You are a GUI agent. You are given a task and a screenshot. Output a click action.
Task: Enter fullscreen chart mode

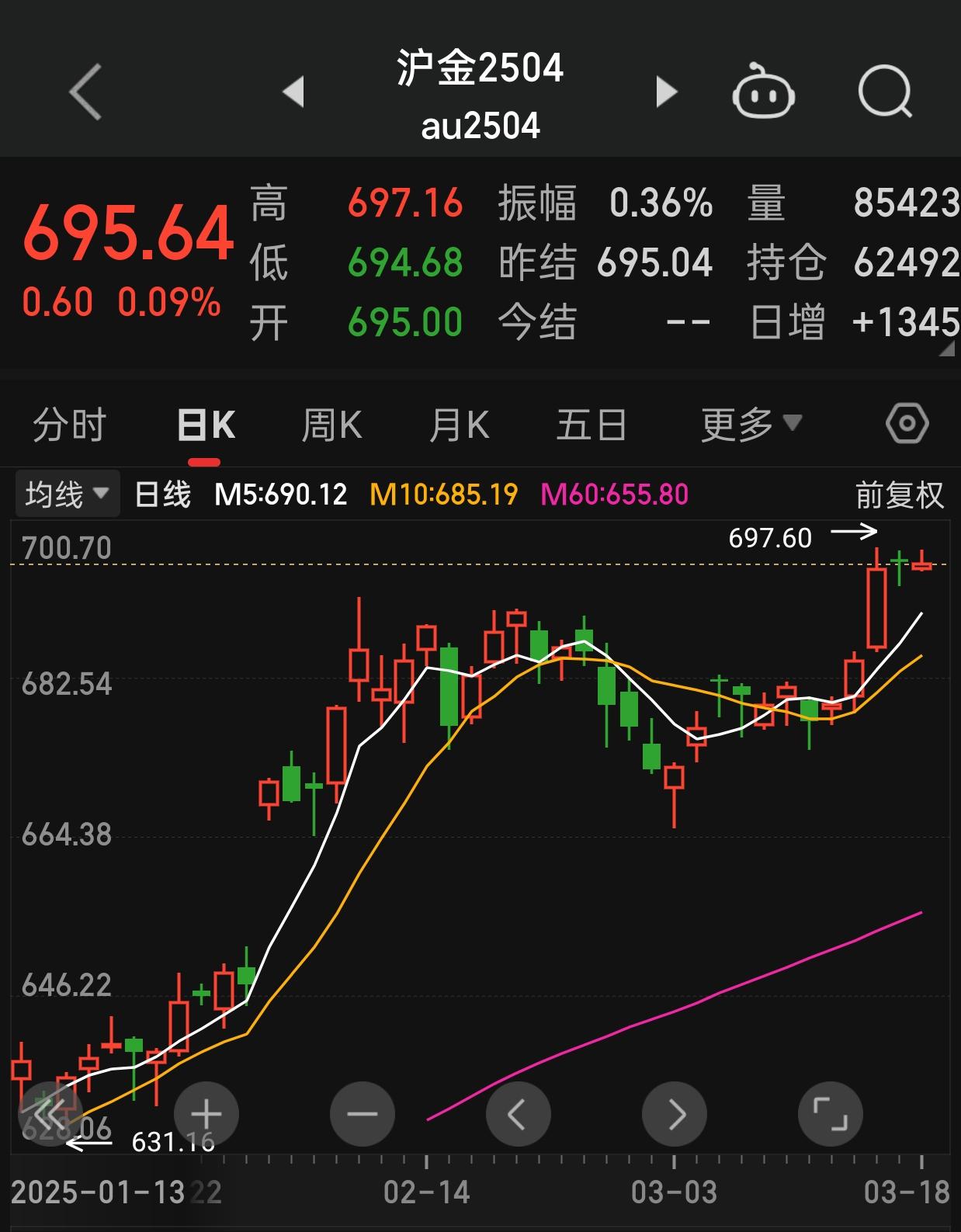(x=831, y=1113)
